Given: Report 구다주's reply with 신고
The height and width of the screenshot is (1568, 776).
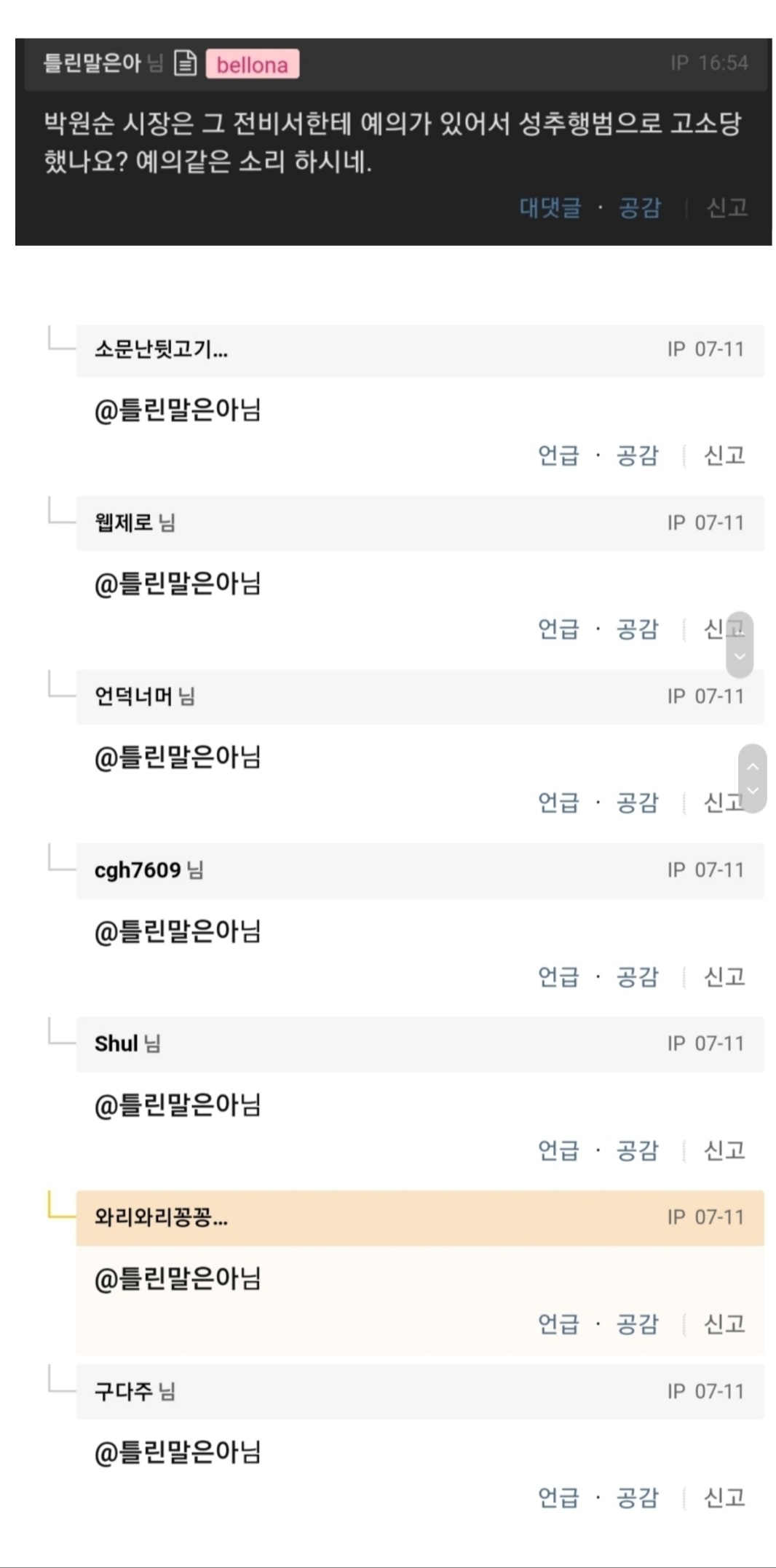Looking at the screenshot, I should point(724,1497).
